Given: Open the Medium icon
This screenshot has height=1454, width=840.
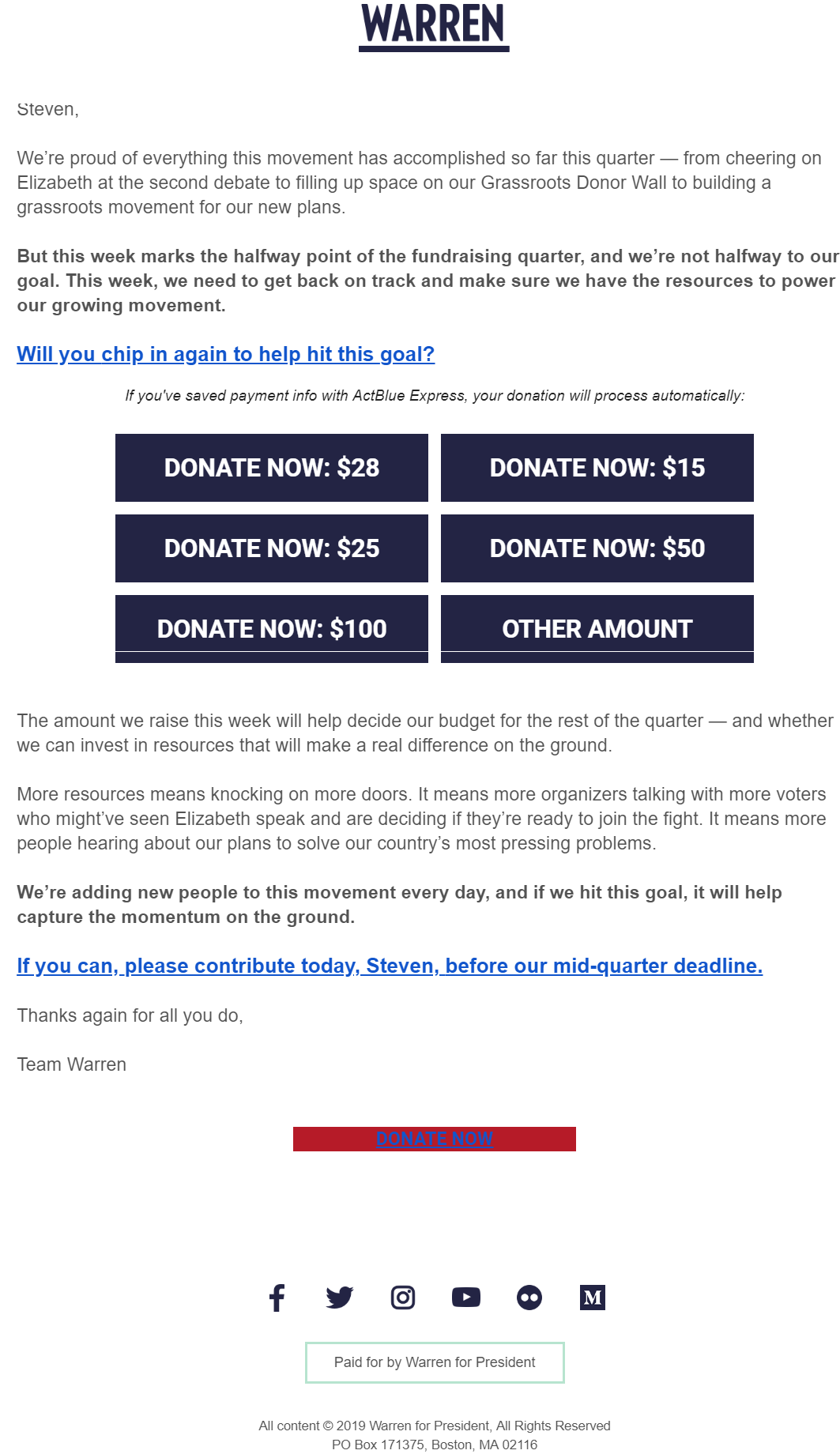Looking at the screenshot, I should click(x=593, y=1298).
